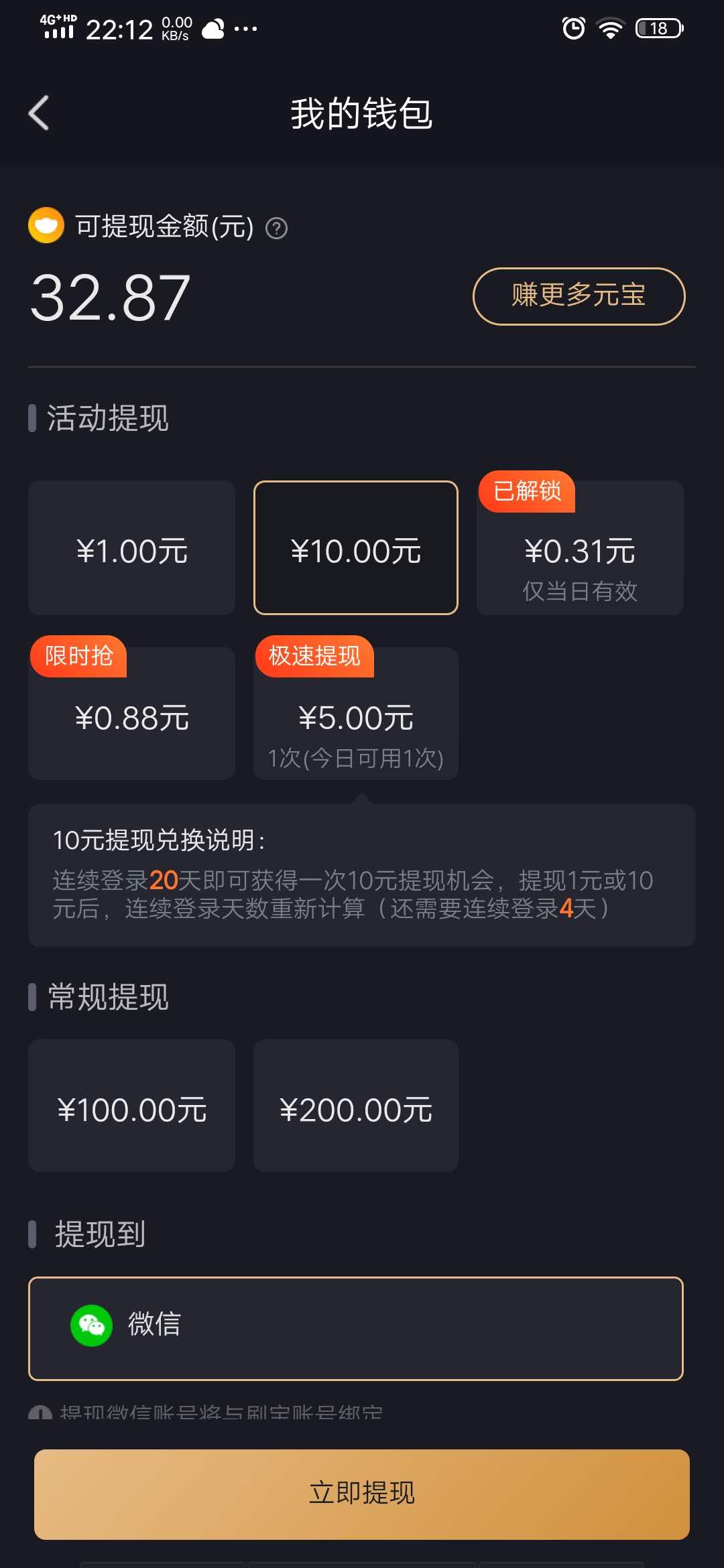Click the 活动提现 section header
Image resolution: width=724 pixels, height=1568 pixels.
(107, 417)
